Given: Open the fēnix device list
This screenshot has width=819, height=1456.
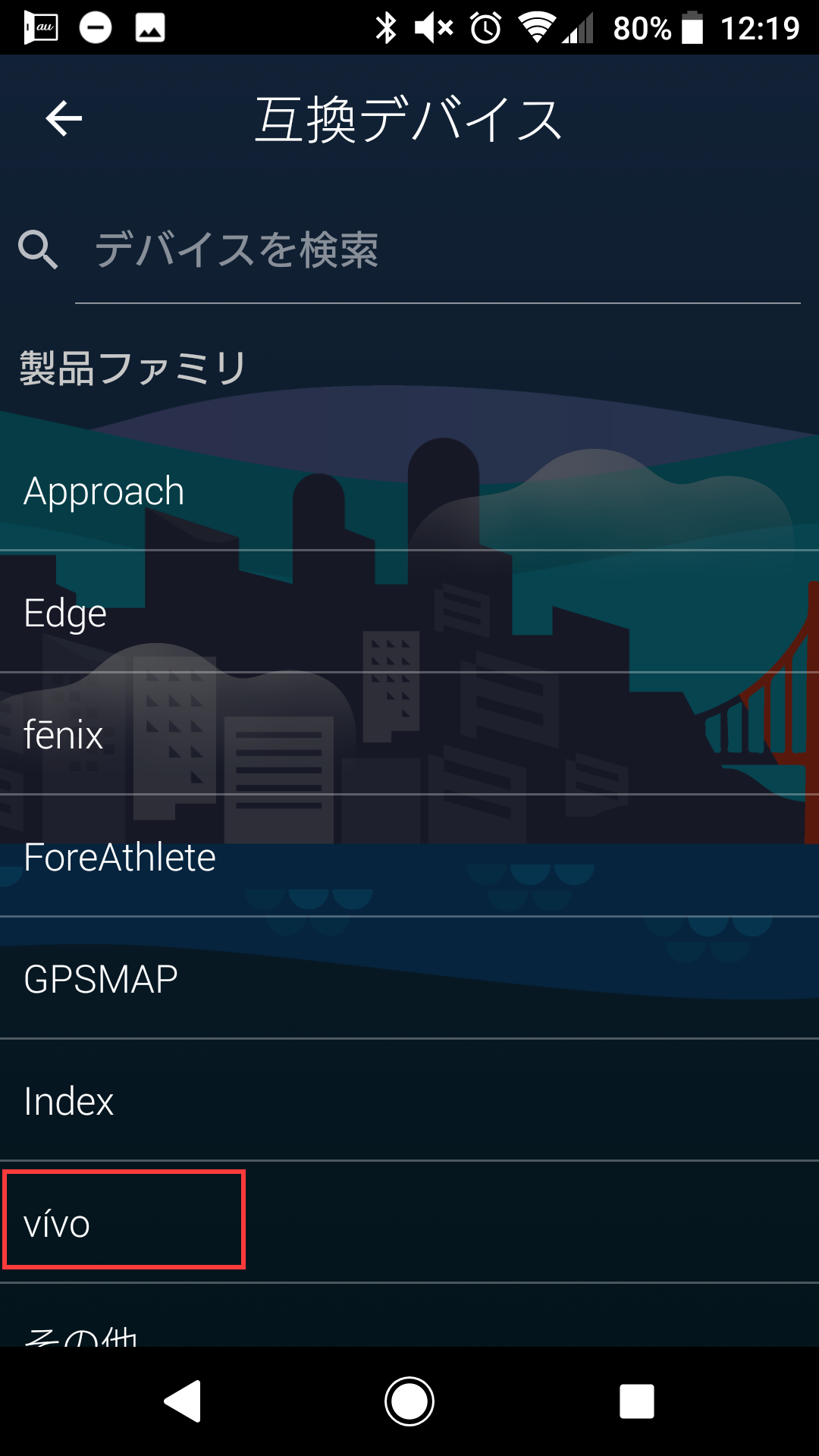Looking at the screenshot, I should tap(409, 735).
